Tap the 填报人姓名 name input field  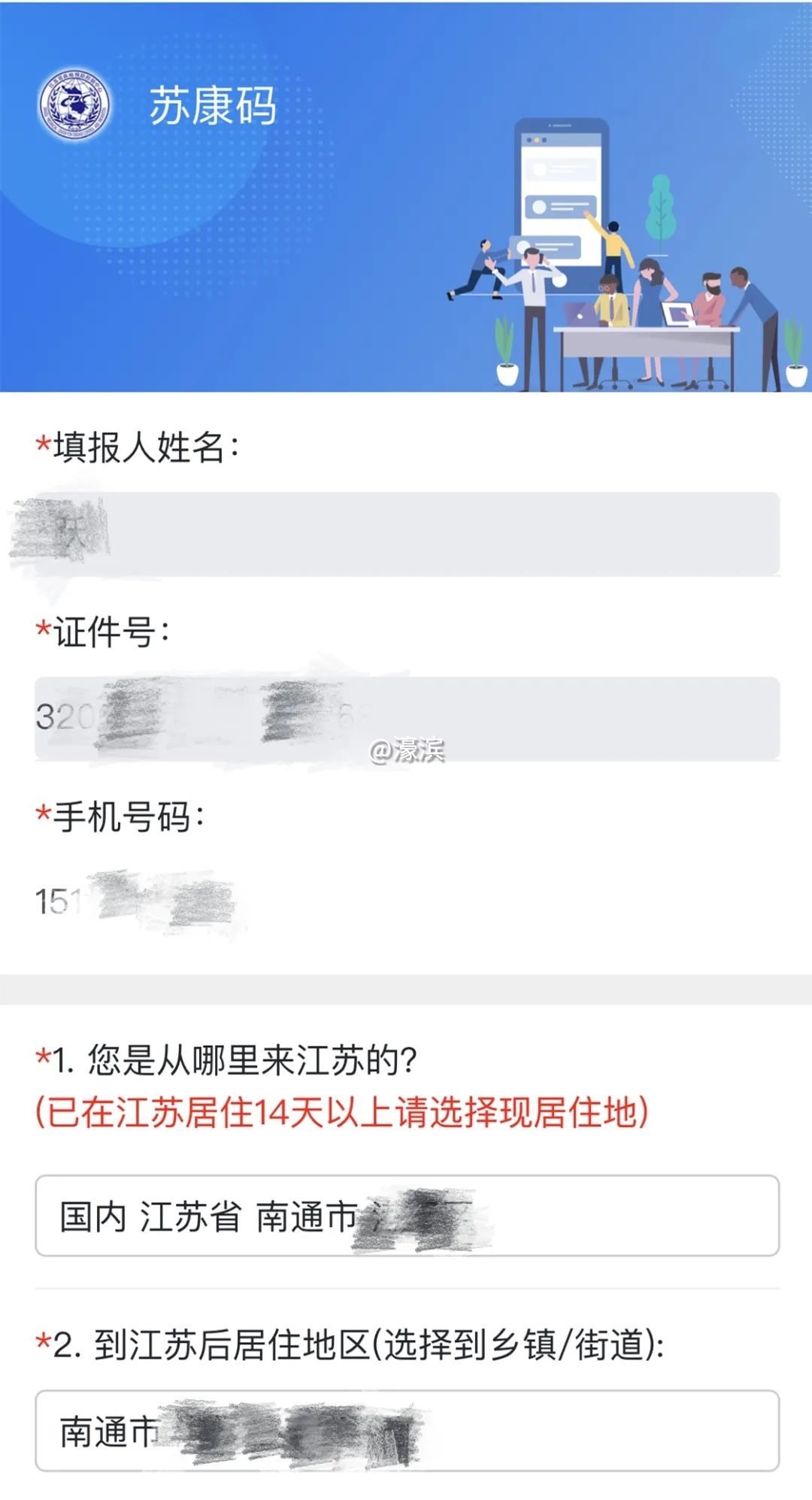[406, 534]
